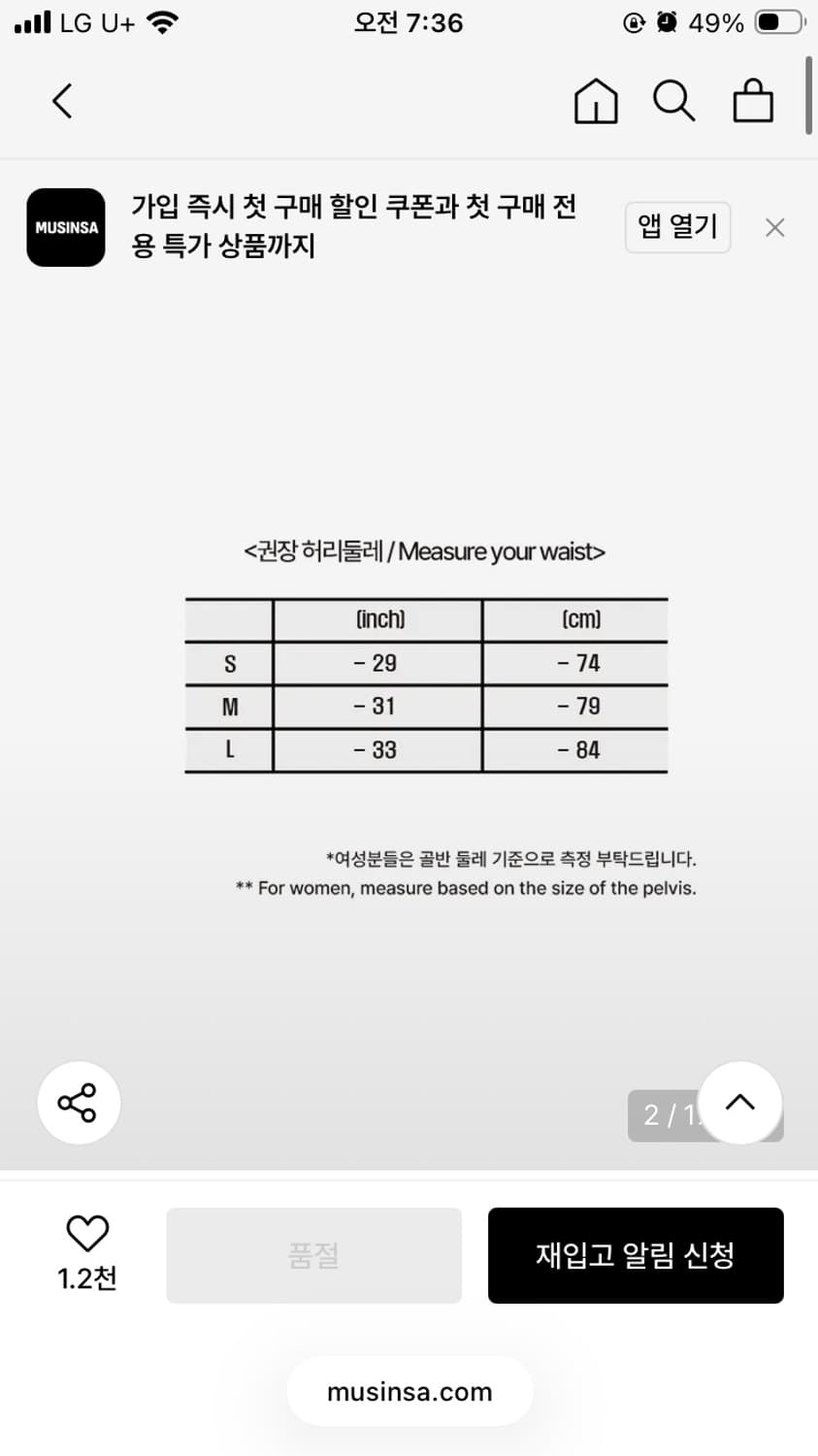The width and height of the screenshot is (818, 1456).
Task: Tap the back arrow at top left
Action: click(x=61, y=100)
